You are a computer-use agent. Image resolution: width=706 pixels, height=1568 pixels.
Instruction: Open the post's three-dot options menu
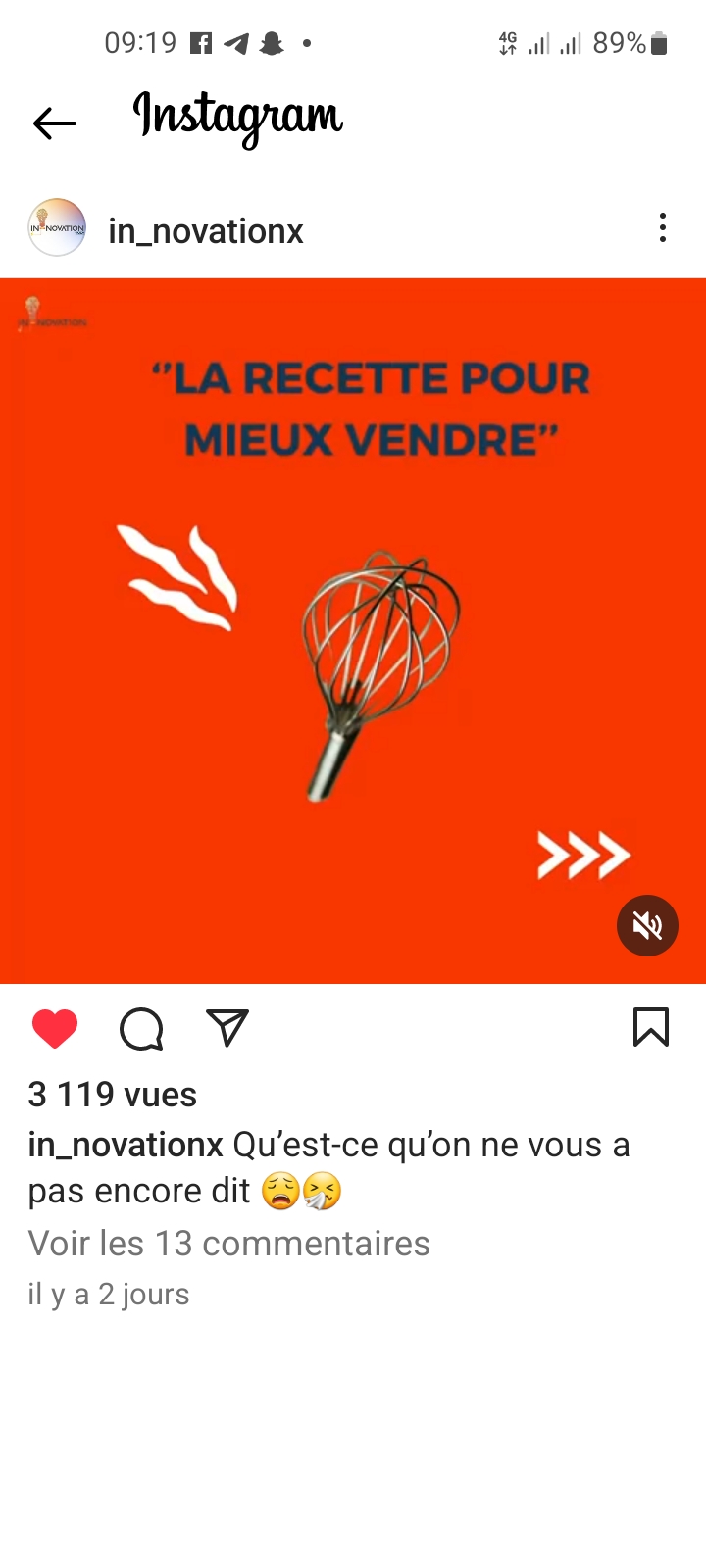coord(663,228)
